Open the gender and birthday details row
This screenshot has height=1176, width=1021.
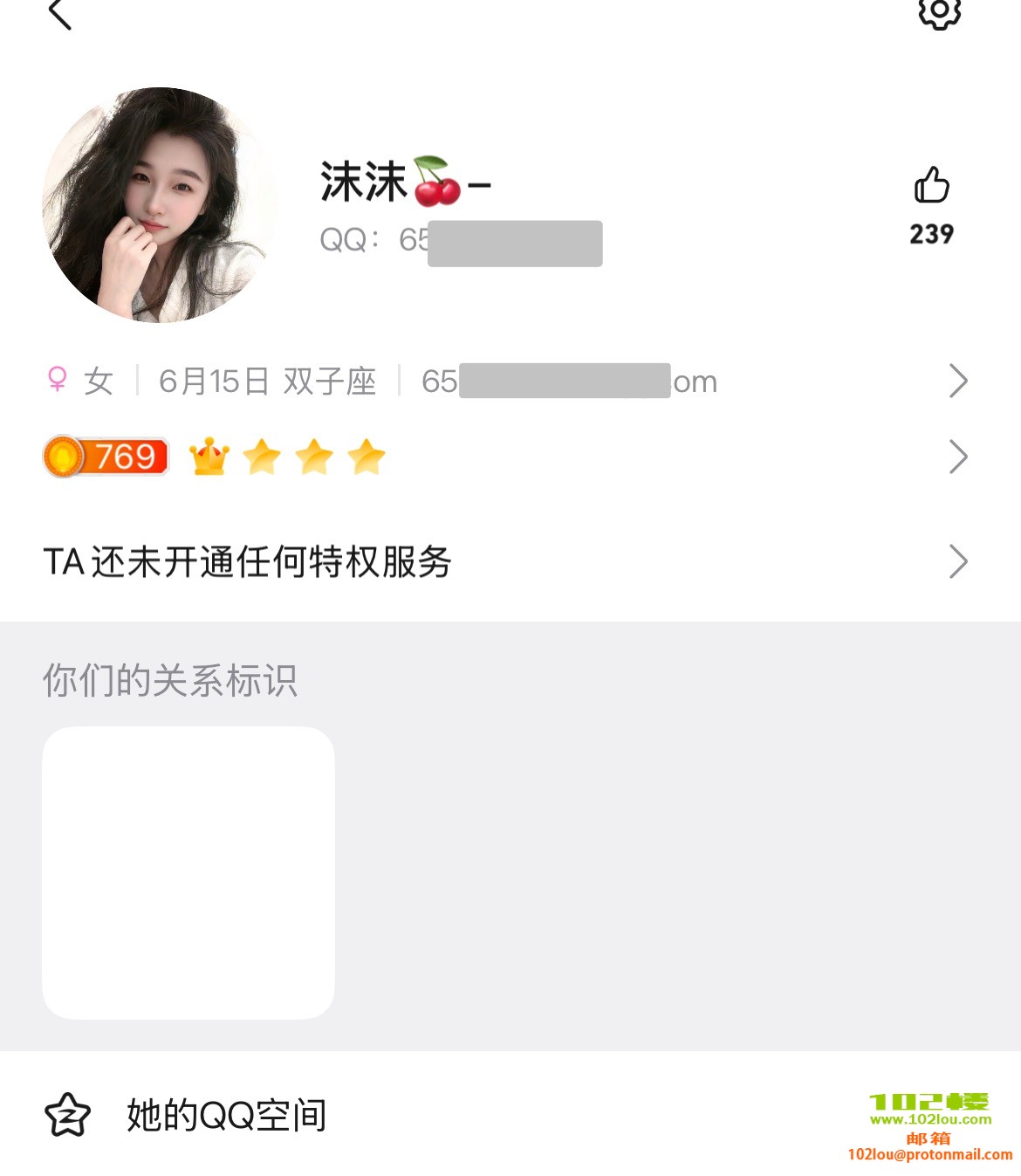coord(506,382)
